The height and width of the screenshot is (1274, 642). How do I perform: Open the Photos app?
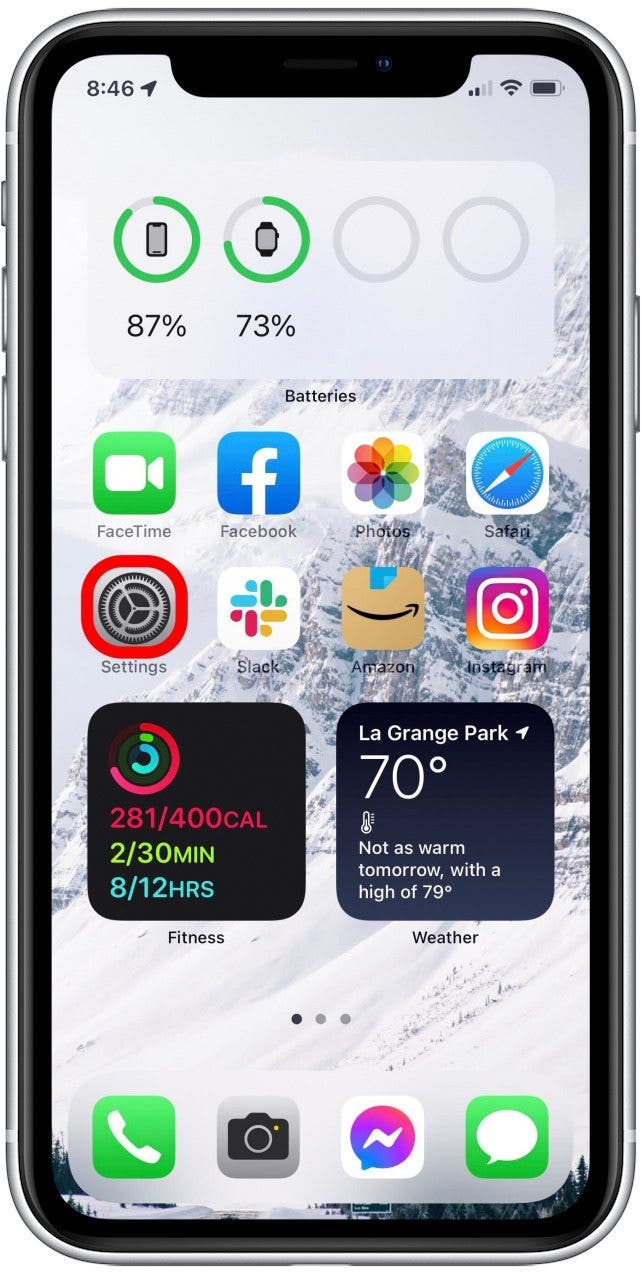click(x=383, y=474)
